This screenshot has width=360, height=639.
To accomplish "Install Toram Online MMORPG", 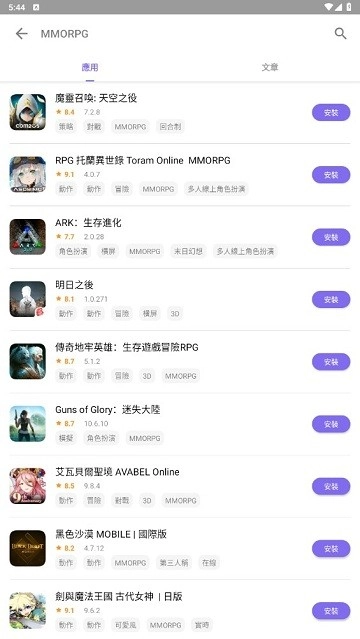I will click(331, 175).
